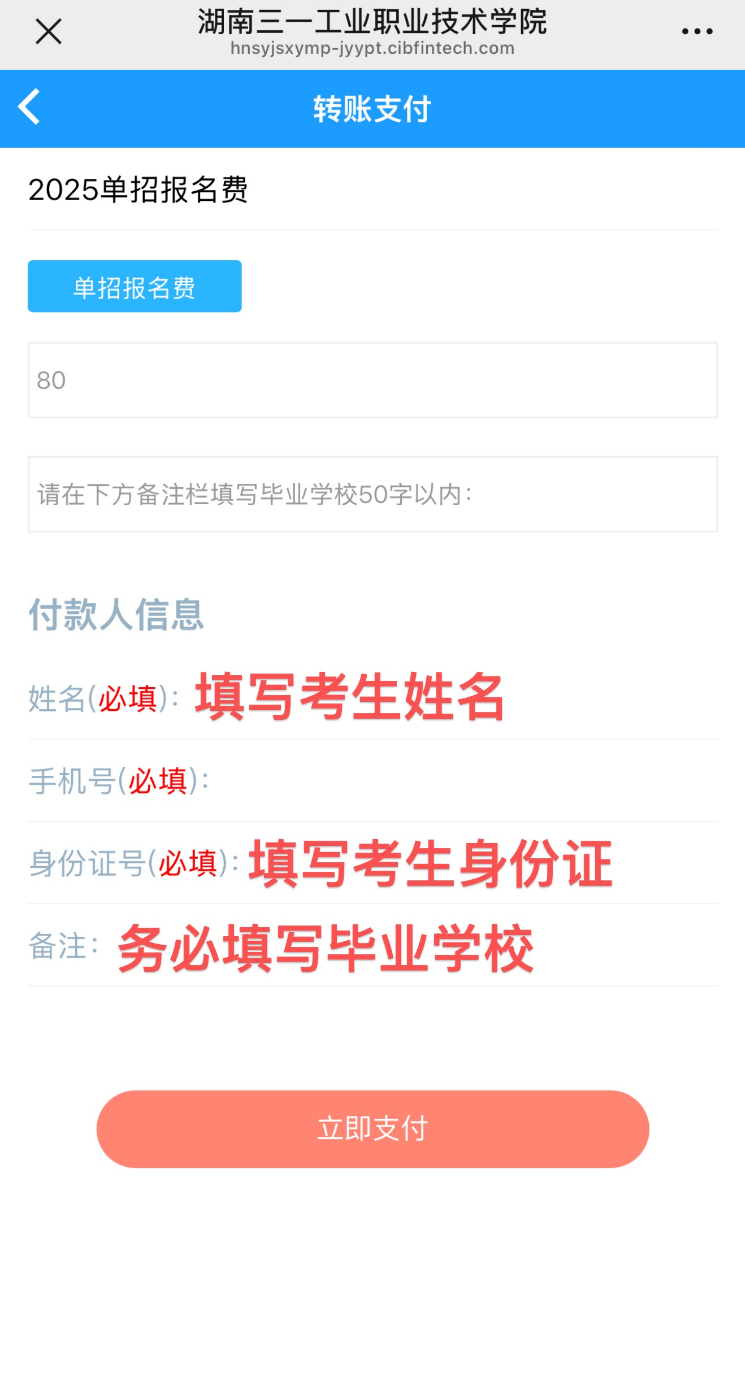Submit payment with 立即支付 button
This screenshot has width=745, height=1373.
click(x=372, y=1129)
